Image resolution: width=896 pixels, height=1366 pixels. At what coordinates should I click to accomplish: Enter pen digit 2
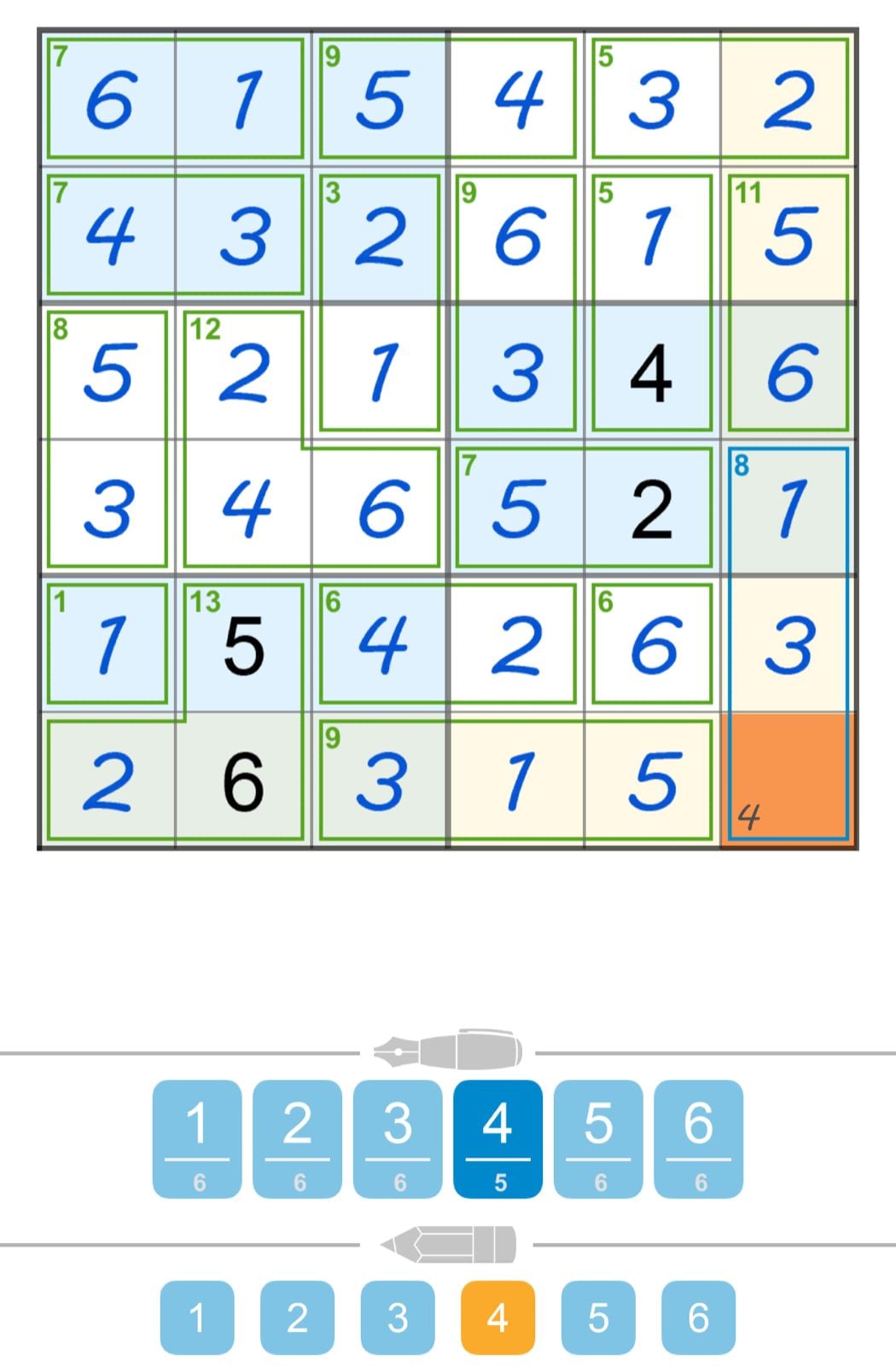coord(297,1138)
